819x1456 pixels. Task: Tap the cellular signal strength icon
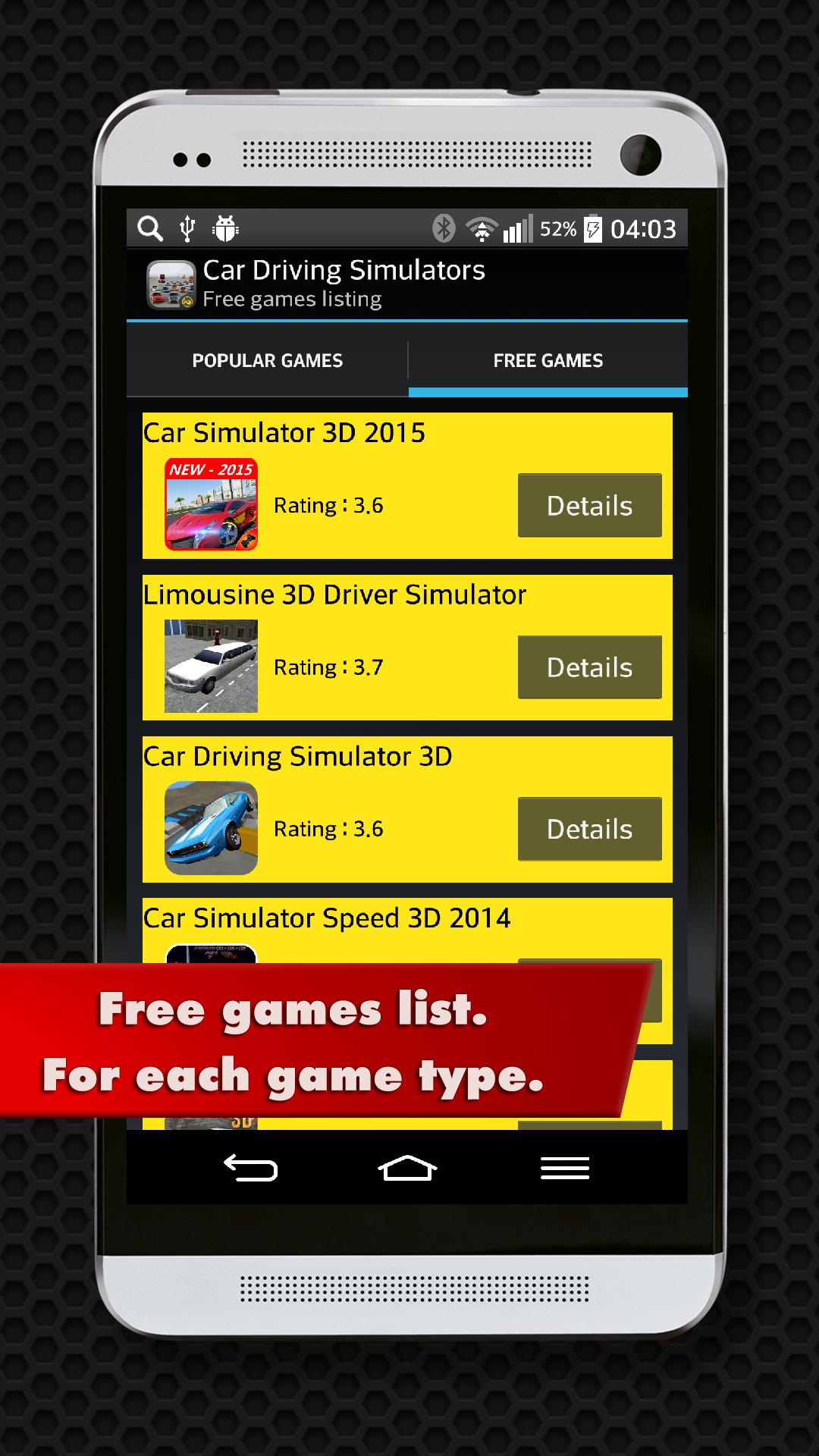518,227
